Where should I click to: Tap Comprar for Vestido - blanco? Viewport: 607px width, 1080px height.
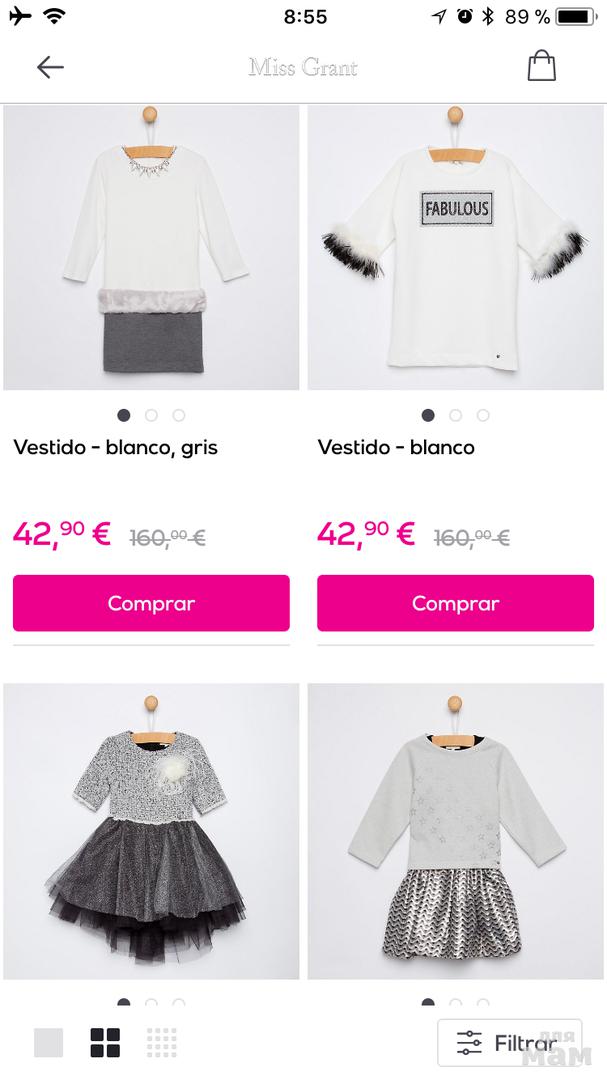(455, 603)
